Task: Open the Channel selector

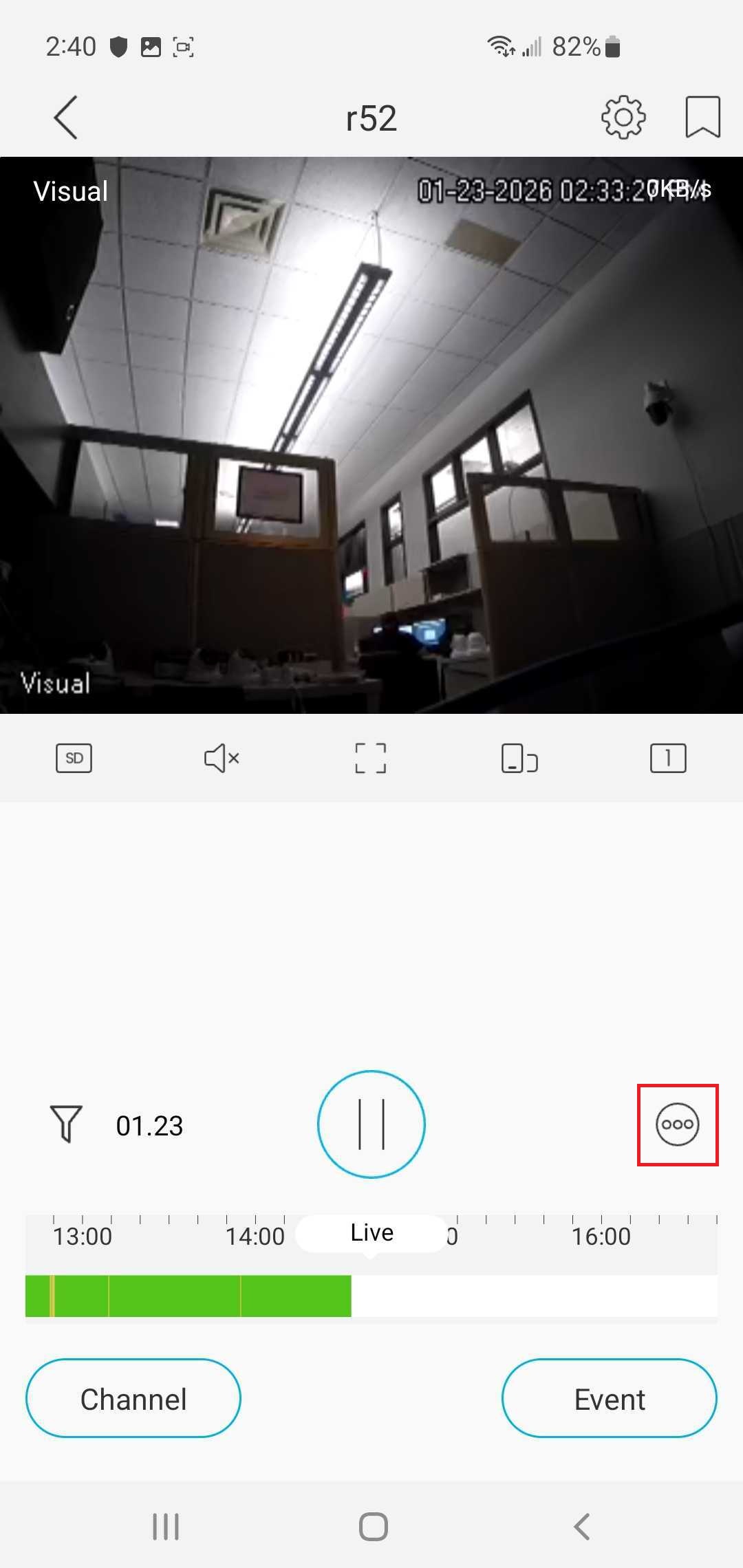Action: tap(133, 1399)
